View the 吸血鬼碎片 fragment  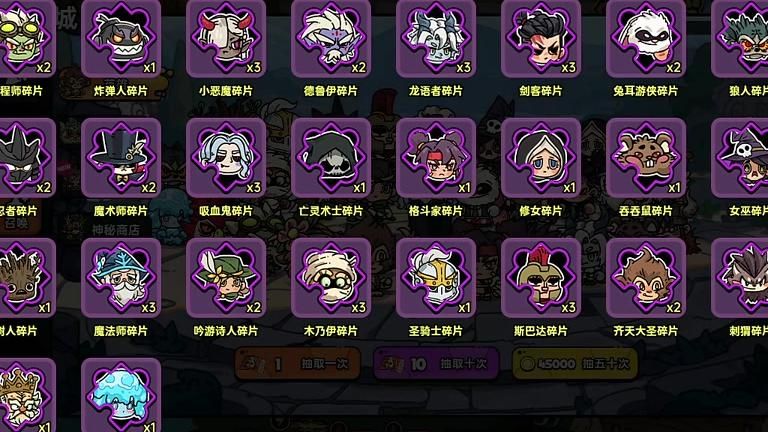click(x=226, y=158)
